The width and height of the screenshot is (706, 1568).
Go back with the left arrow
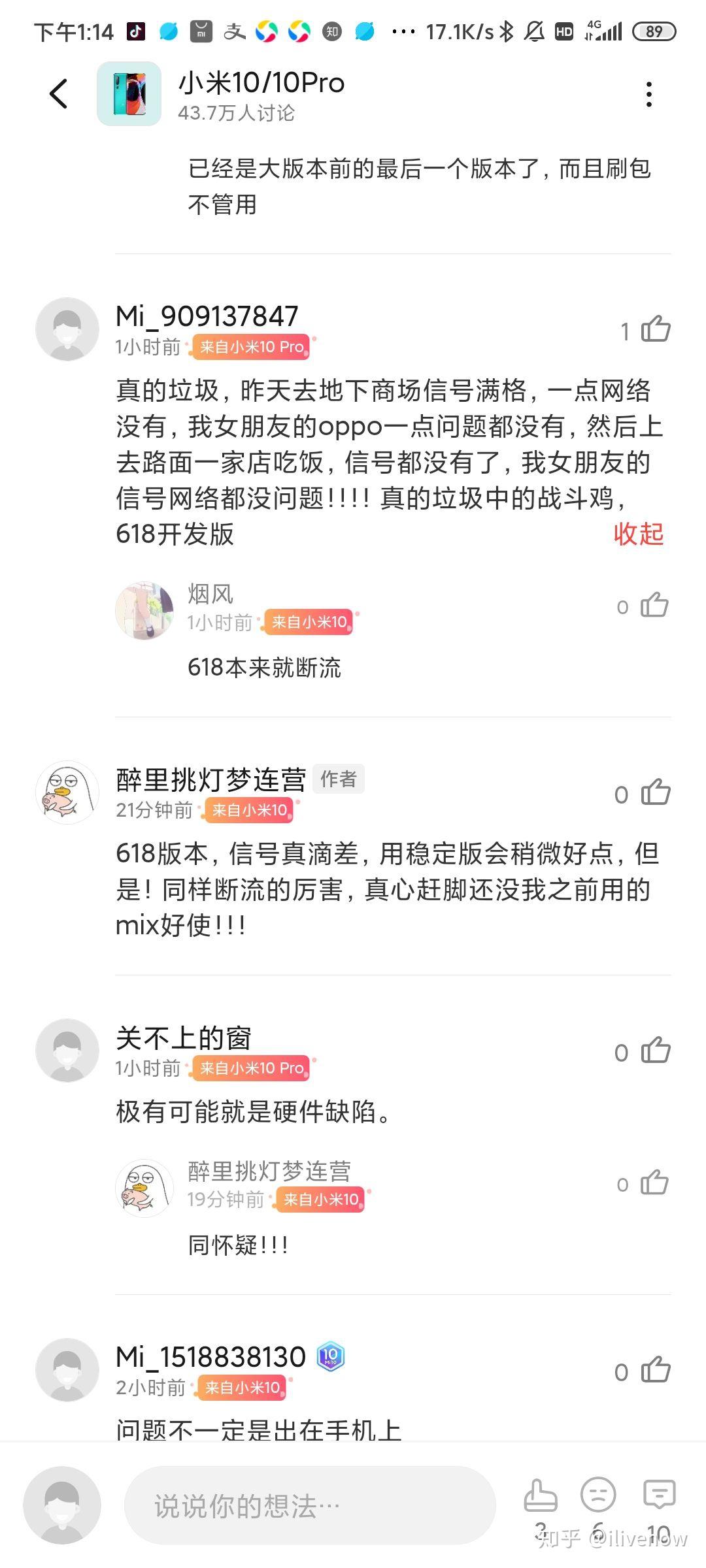point(59,93)
